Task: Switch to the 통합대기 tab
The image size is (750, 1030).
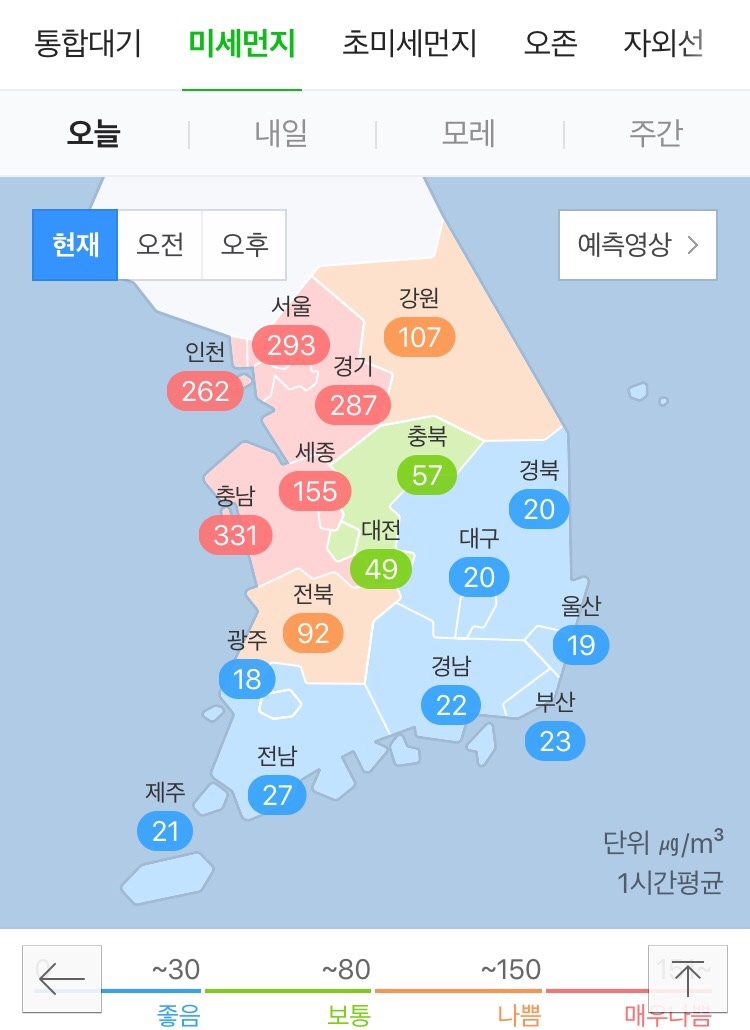Action: pyautogui.click(x=88, y=45)
